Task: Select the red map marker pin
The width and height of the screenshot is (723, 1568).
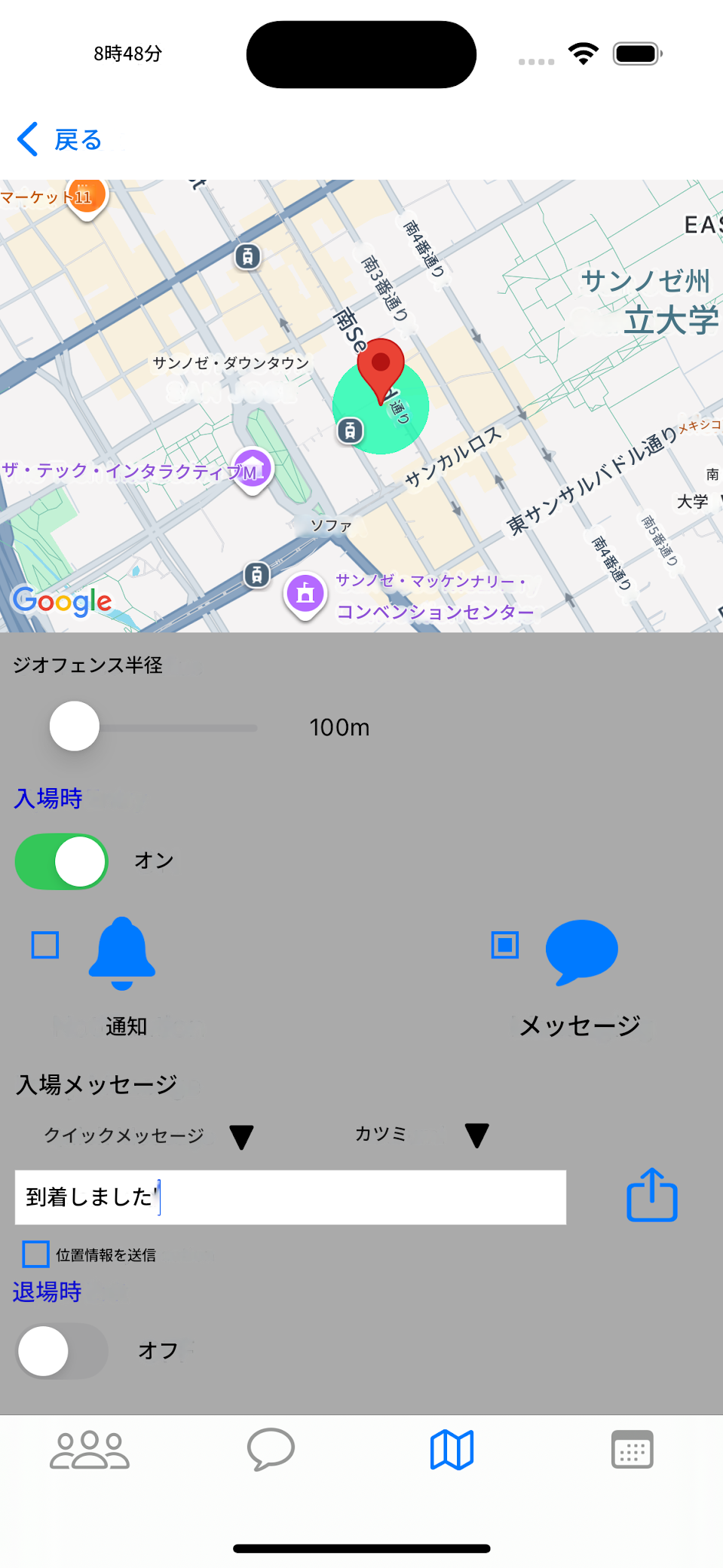Action: point(381,369)
